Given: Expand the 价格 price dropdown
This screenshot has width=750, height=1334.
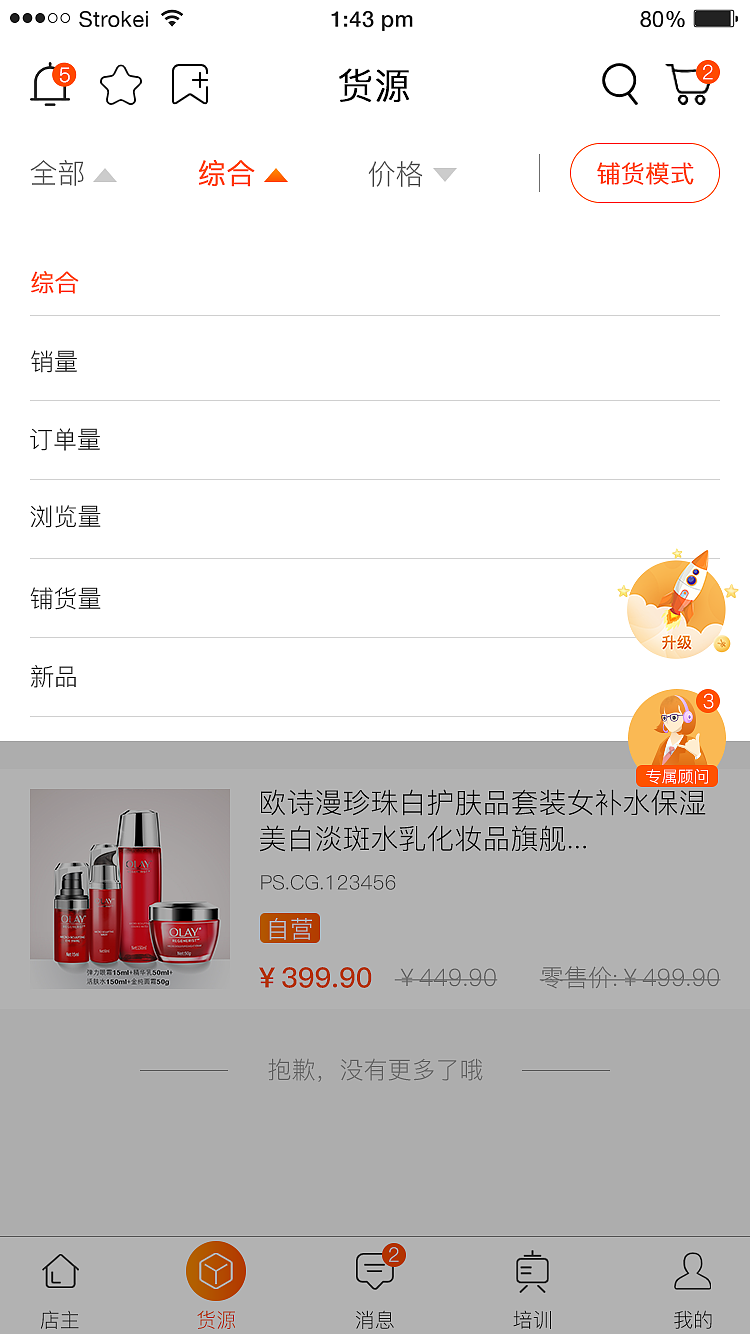Looking at the screenshot, I should (x=444, y=173).
